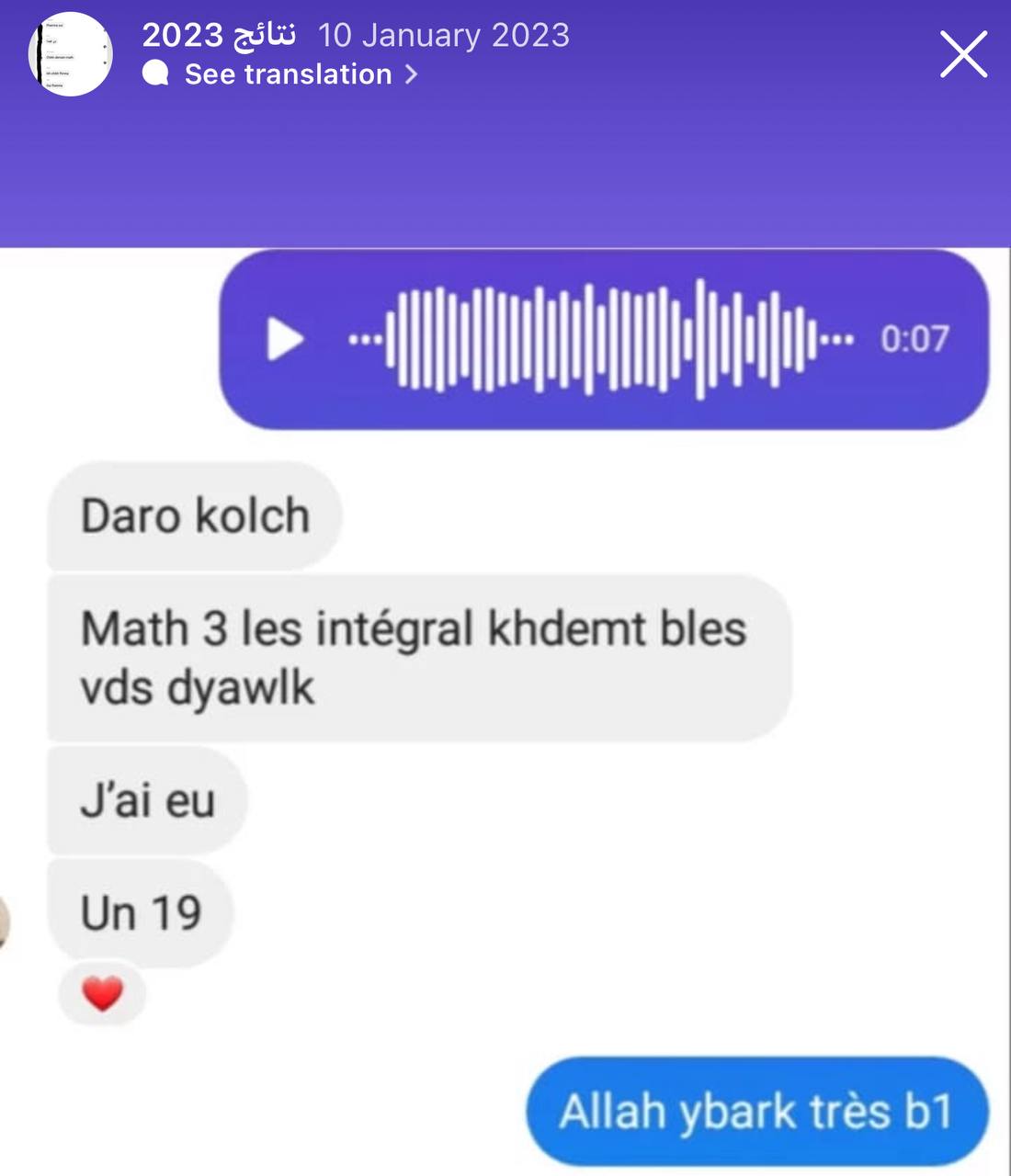
Task: Open the نتائج 2023 page name
Action: point(219,35)
